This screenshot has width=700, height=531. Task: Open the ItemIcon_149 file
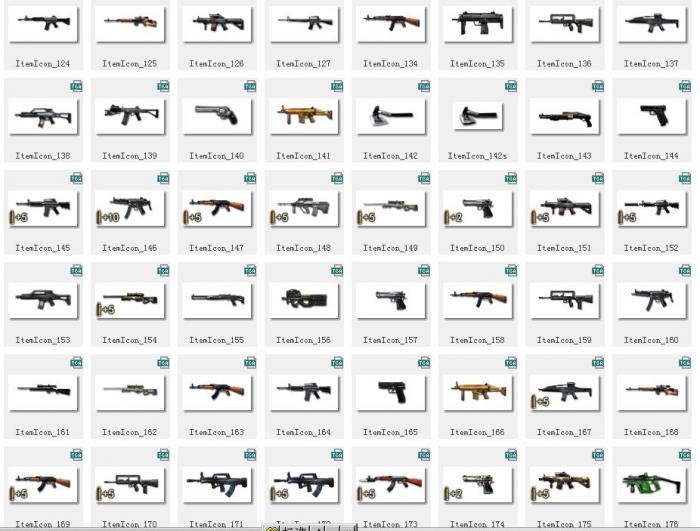[390, 209]
